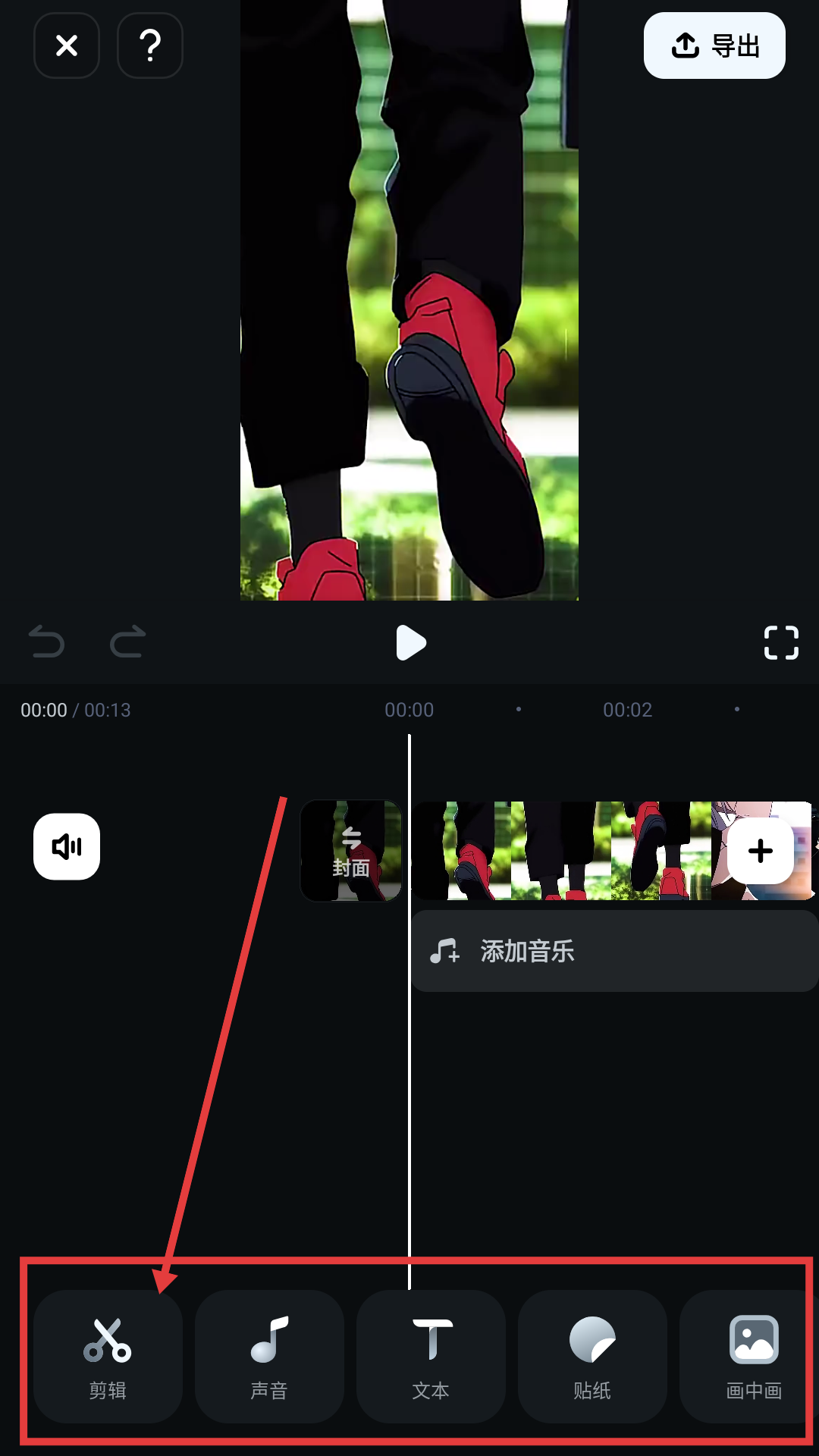Open the 剪辑 edit tool
The image size is (819, 1456).
point(108,1356)
